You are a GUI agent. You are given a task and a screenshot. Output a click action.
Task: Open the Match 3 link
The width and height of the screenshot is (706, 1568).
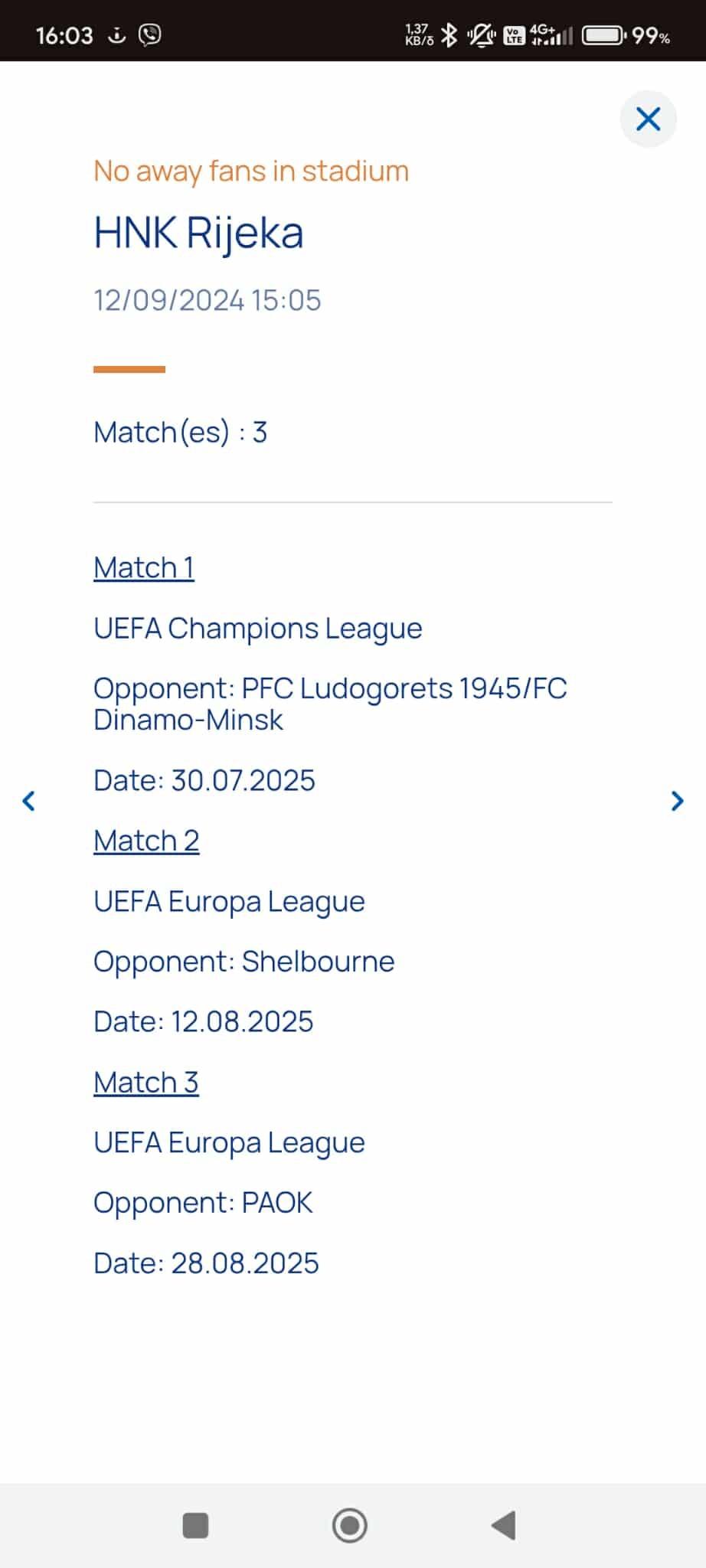146,1083
